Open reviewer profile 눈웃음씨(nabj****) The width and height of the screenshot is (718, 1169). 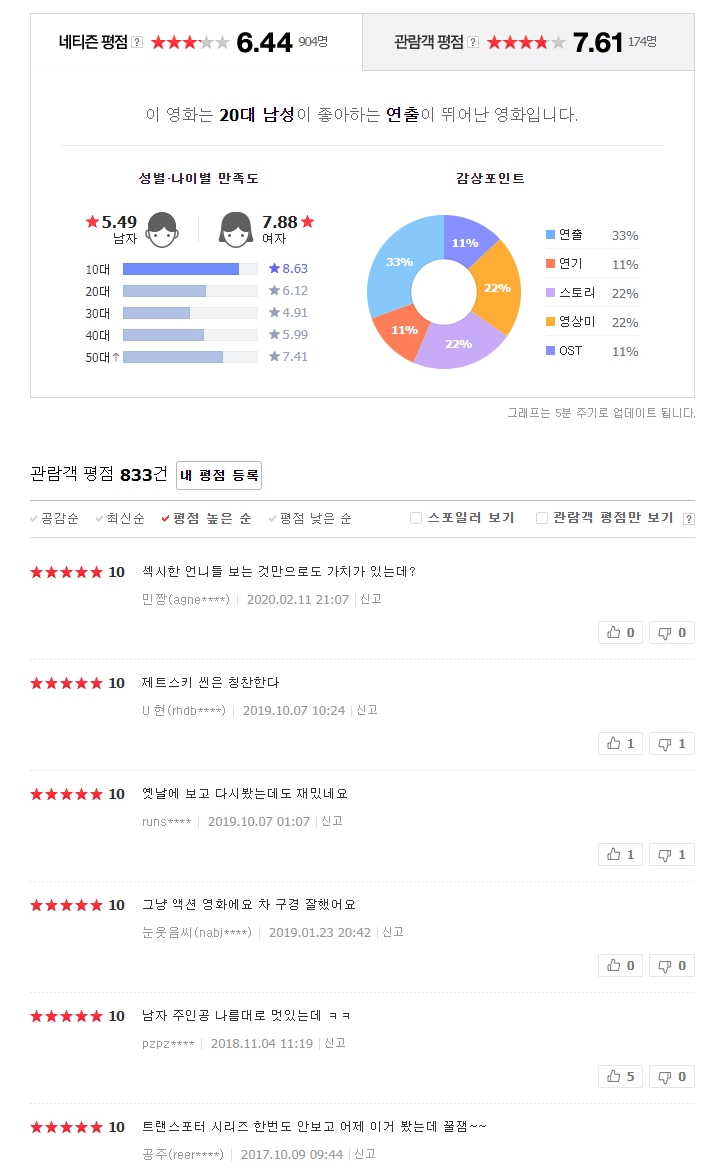click(197, 933)
